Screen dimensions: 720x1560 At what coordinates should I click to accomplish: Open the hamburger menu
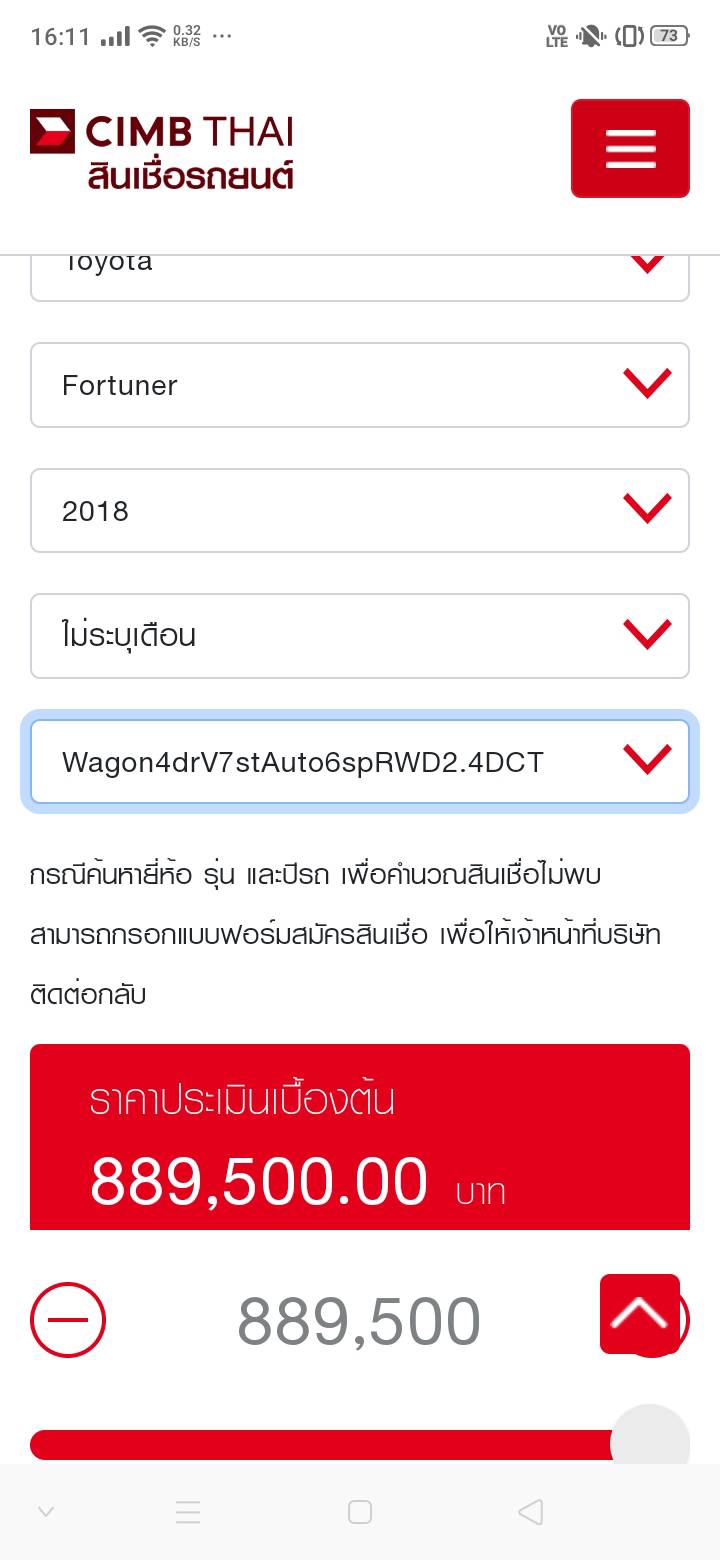(x=630, y=148)
